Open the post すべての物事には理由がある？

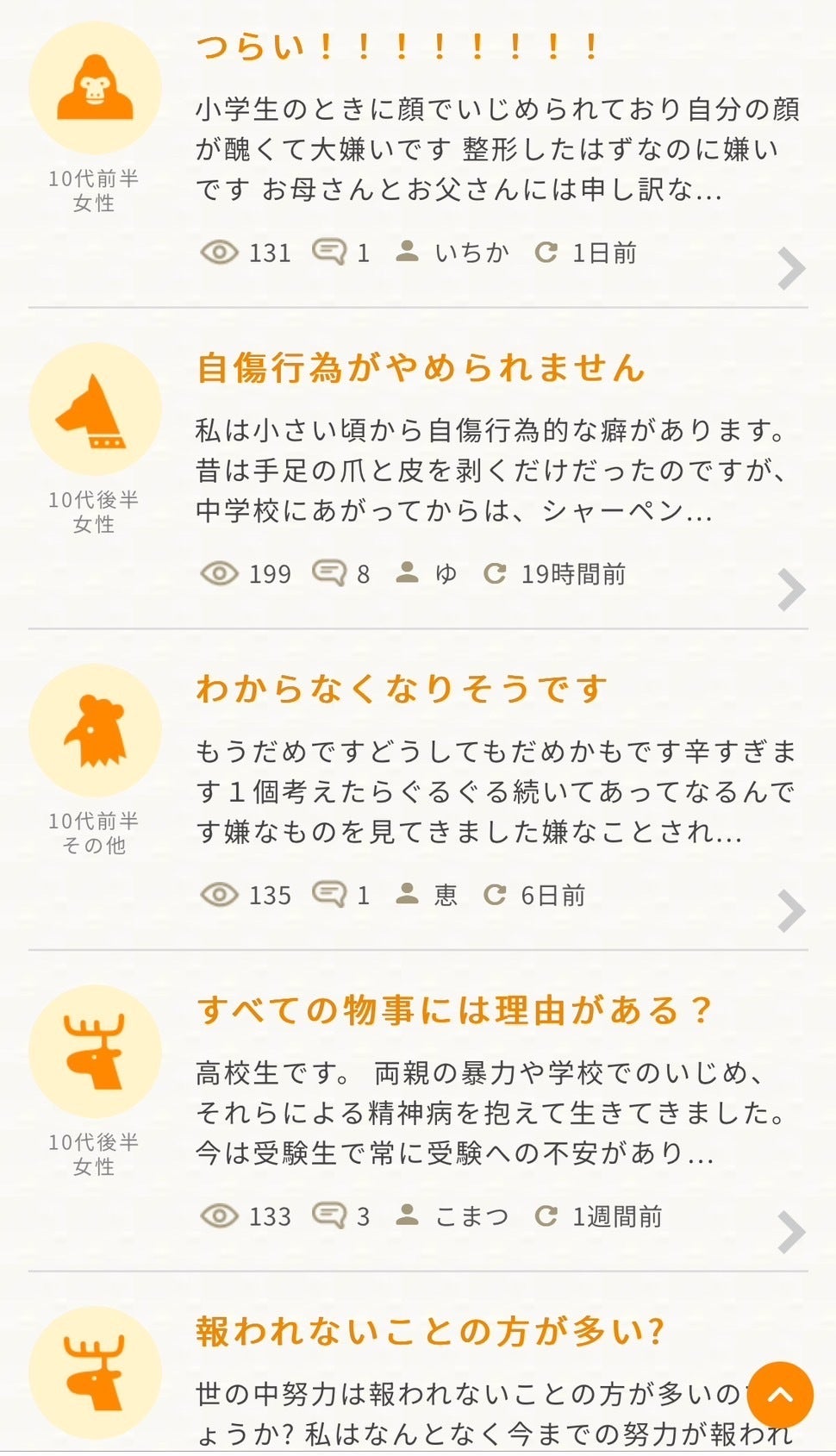pos(454,1010)
